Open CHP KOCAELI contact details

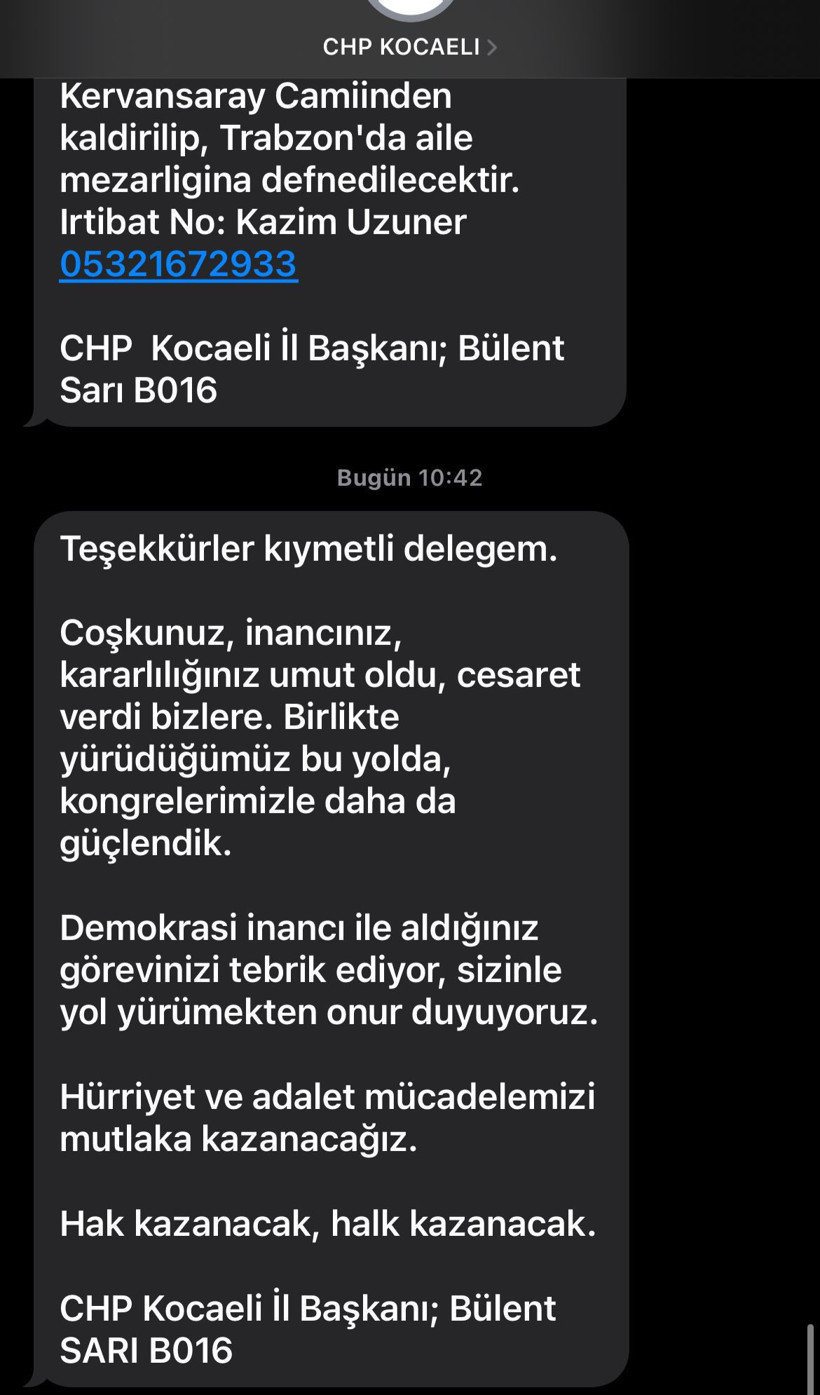409,47
